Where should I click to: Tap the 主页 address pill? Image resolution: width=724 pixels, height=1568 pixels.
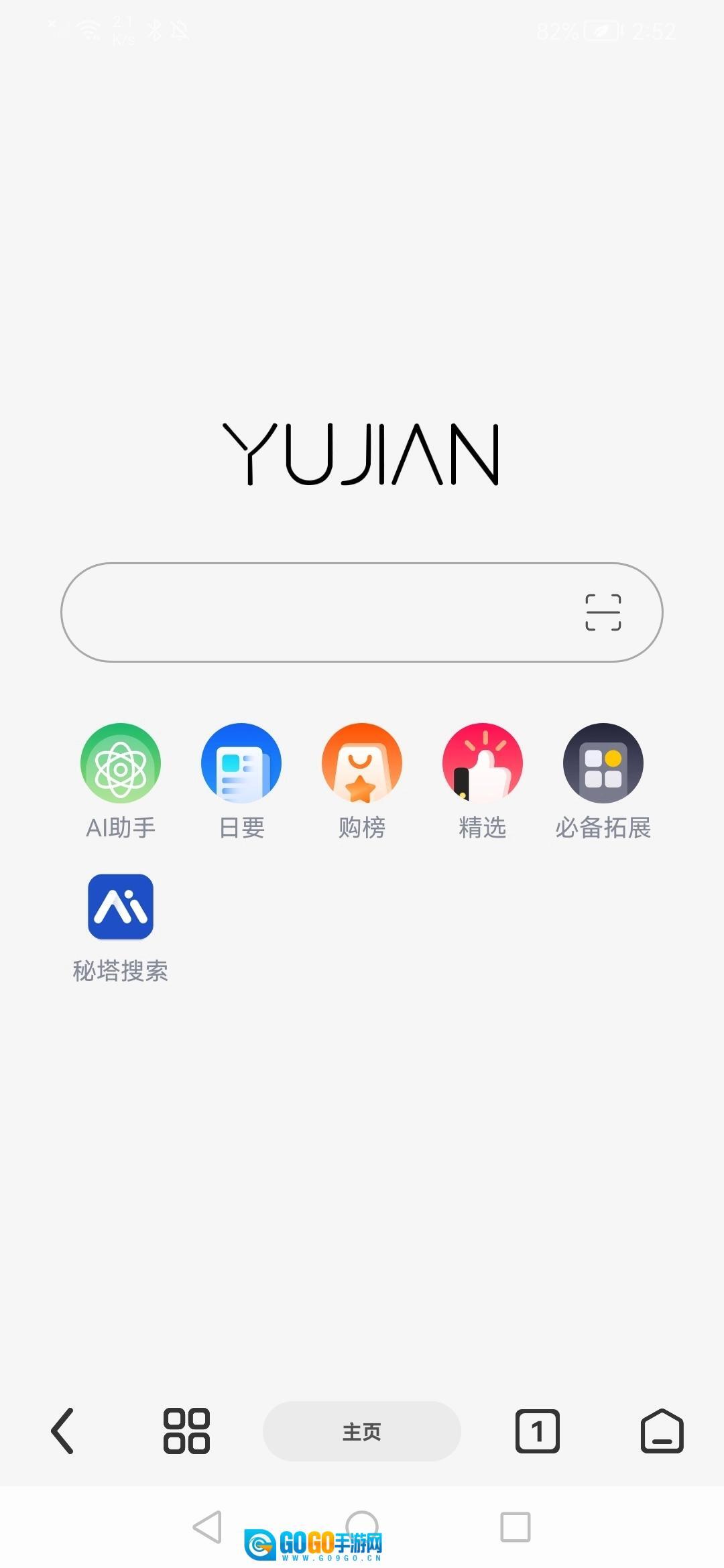click(362, 1431)
